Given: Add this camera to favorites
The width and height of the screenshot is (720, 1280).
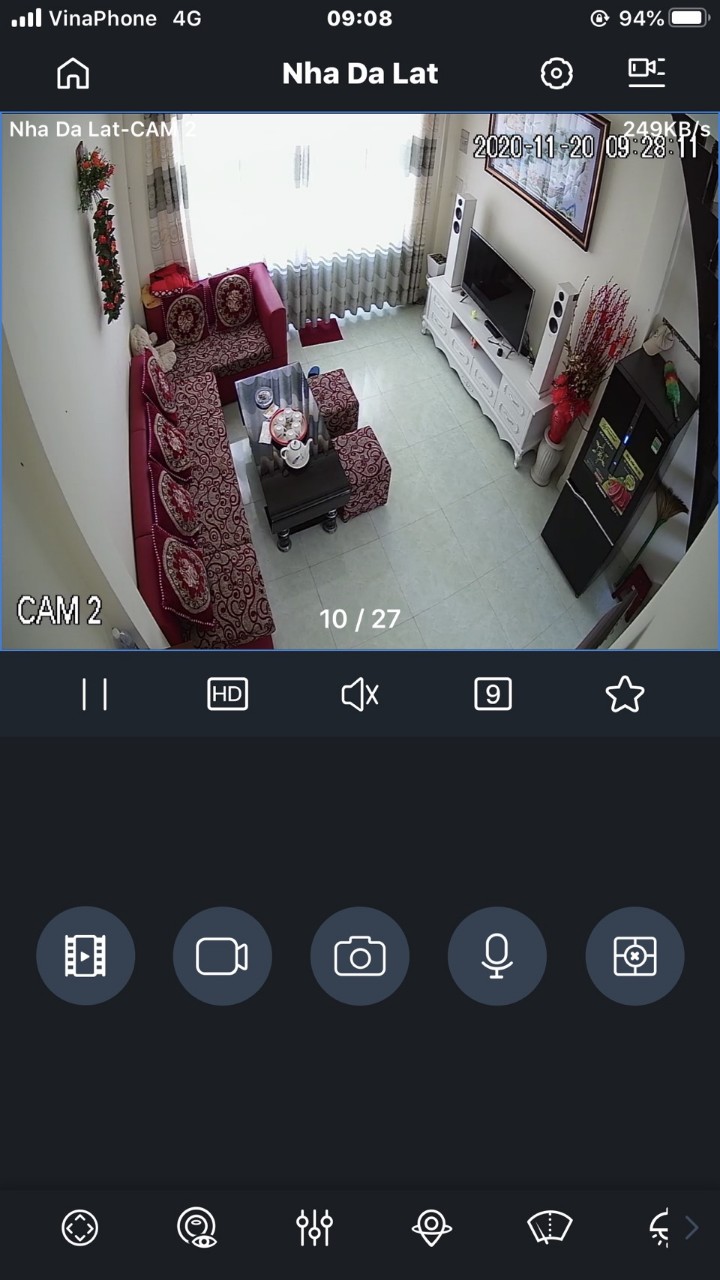Looking at the screenshot, I should 625,694.
